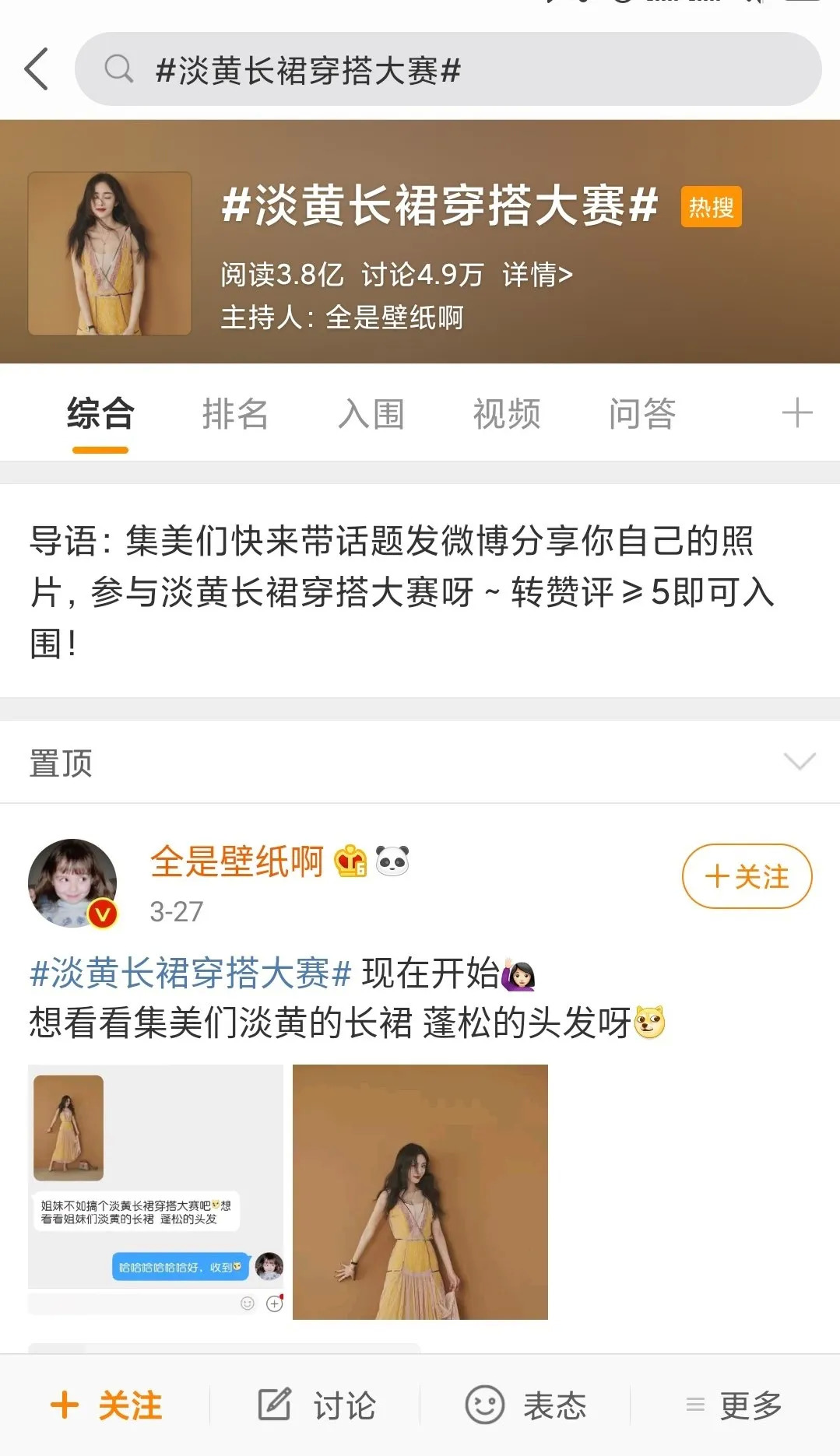The image size is (840, 1456).
Task: Open 讨论 to write a post
Action: [316, 1405]
